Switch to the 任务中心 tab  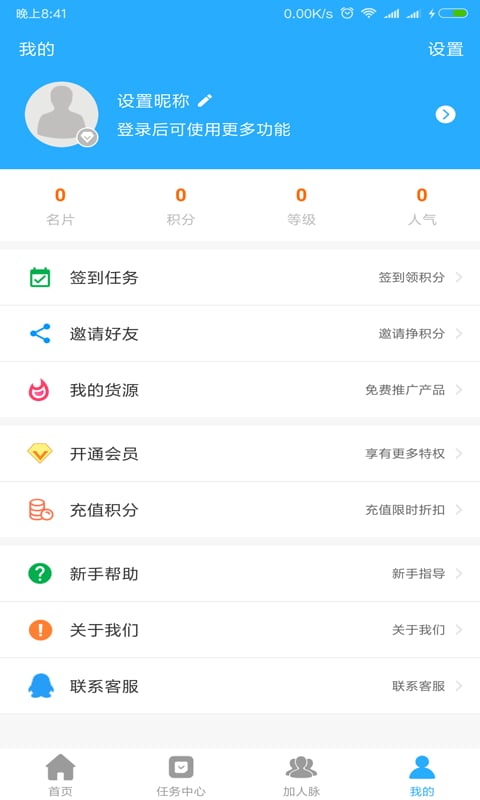181,775
